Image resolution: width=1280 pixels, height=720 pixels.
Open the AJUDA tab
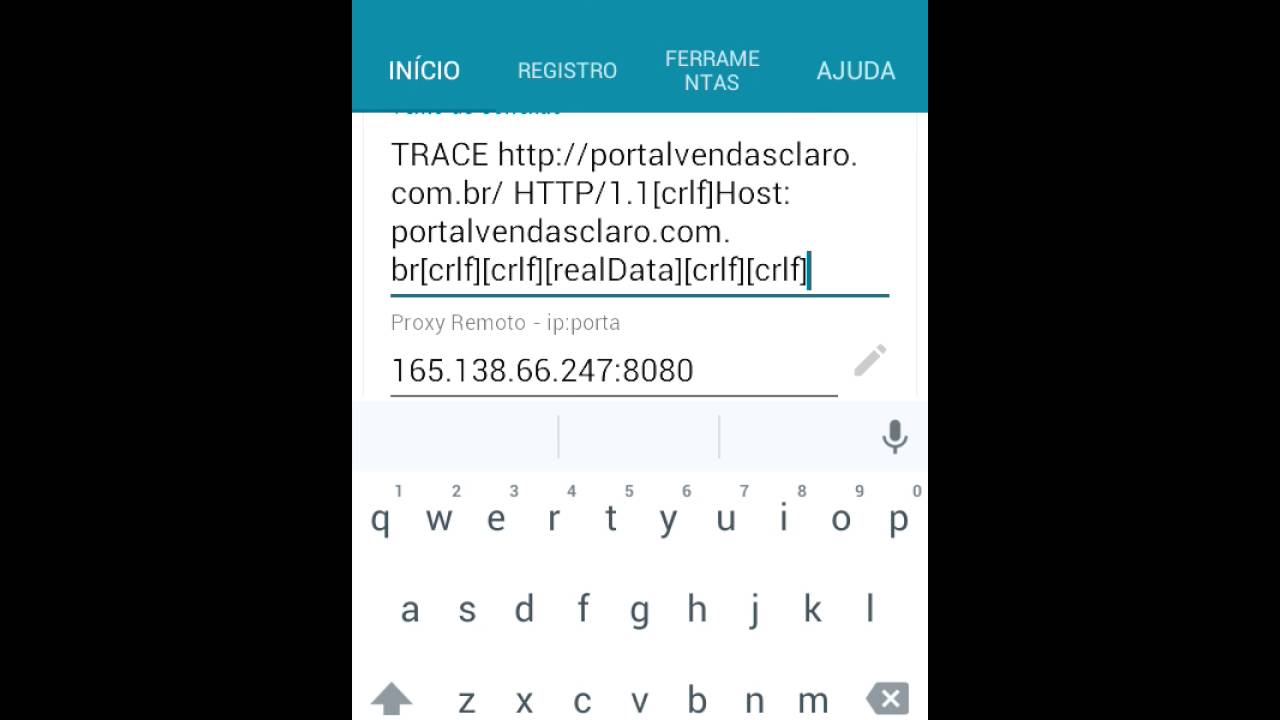855,70
